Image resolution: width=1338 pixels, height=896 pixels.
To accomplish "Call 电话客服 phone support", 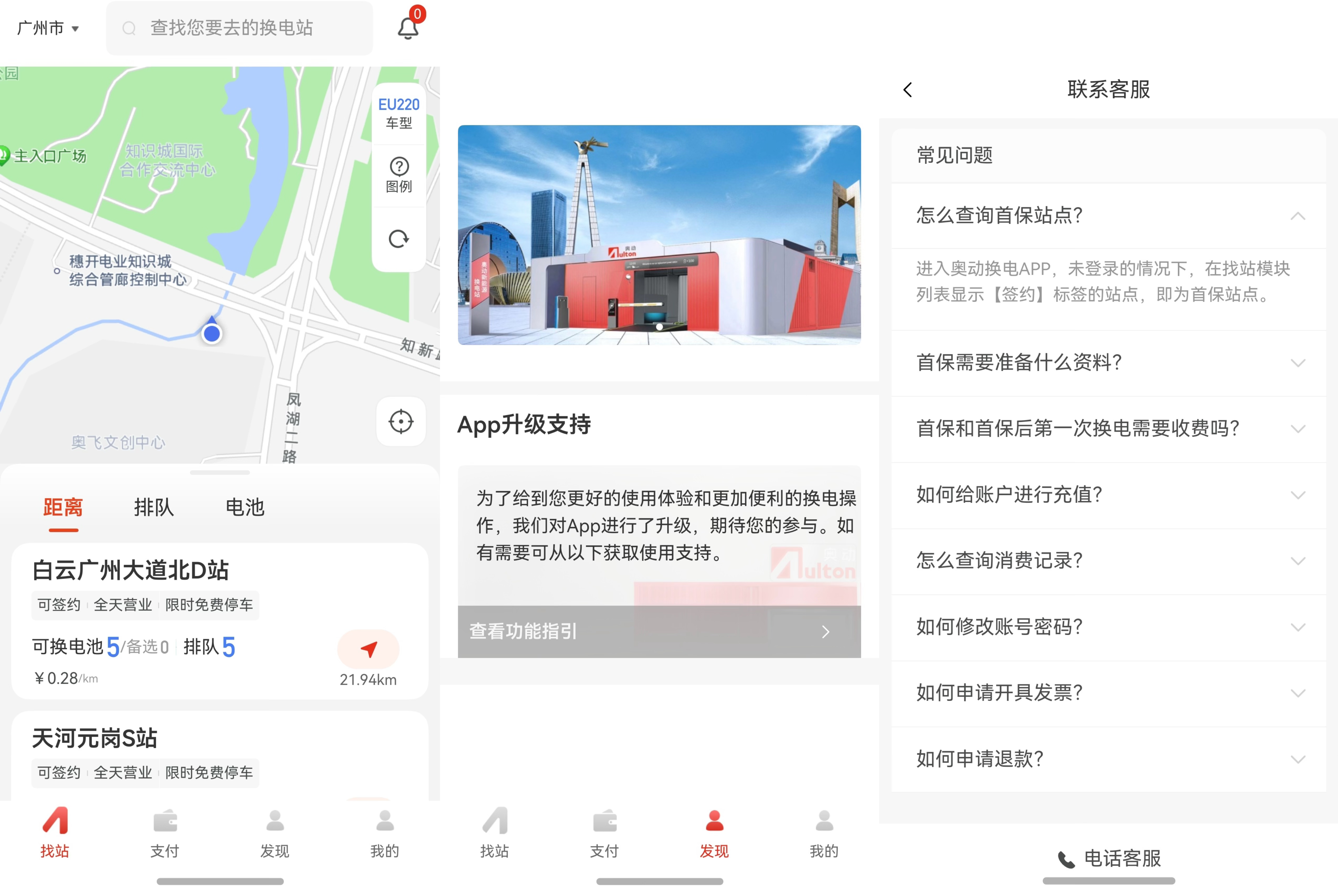I will coord(1108,858).
